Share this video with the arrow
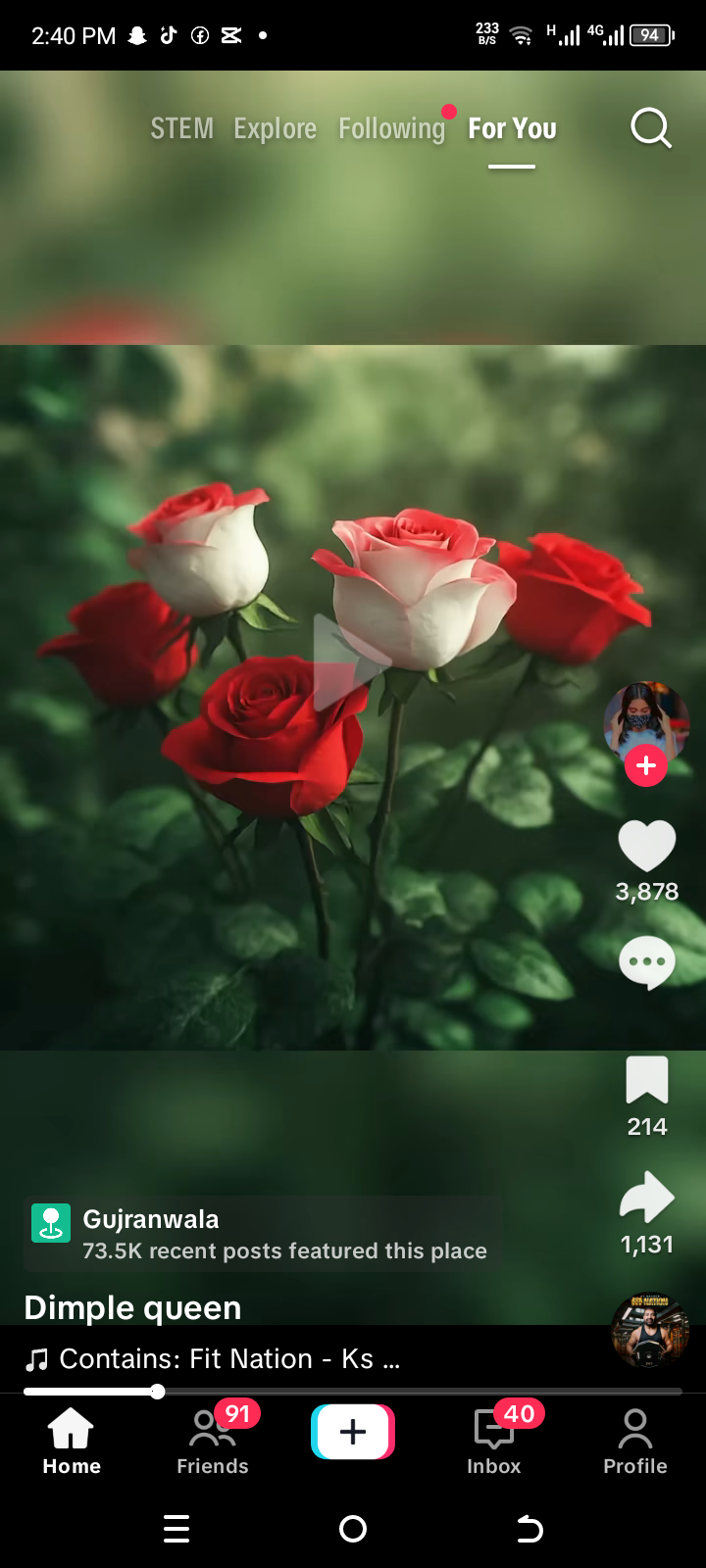The height and width of the screenshot is (1568, 706). 647,1198
